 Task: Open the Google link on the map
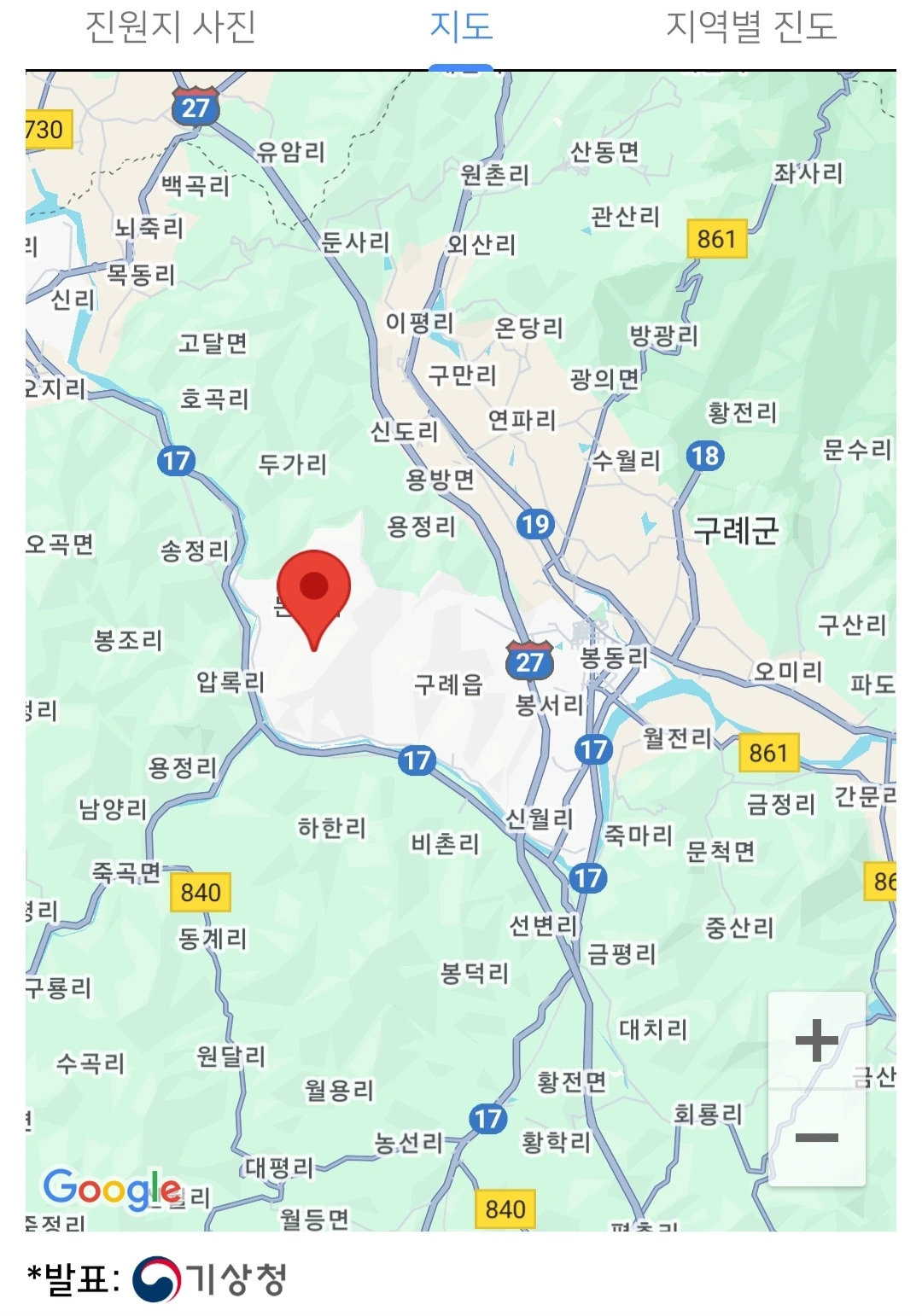(112, 1189)
